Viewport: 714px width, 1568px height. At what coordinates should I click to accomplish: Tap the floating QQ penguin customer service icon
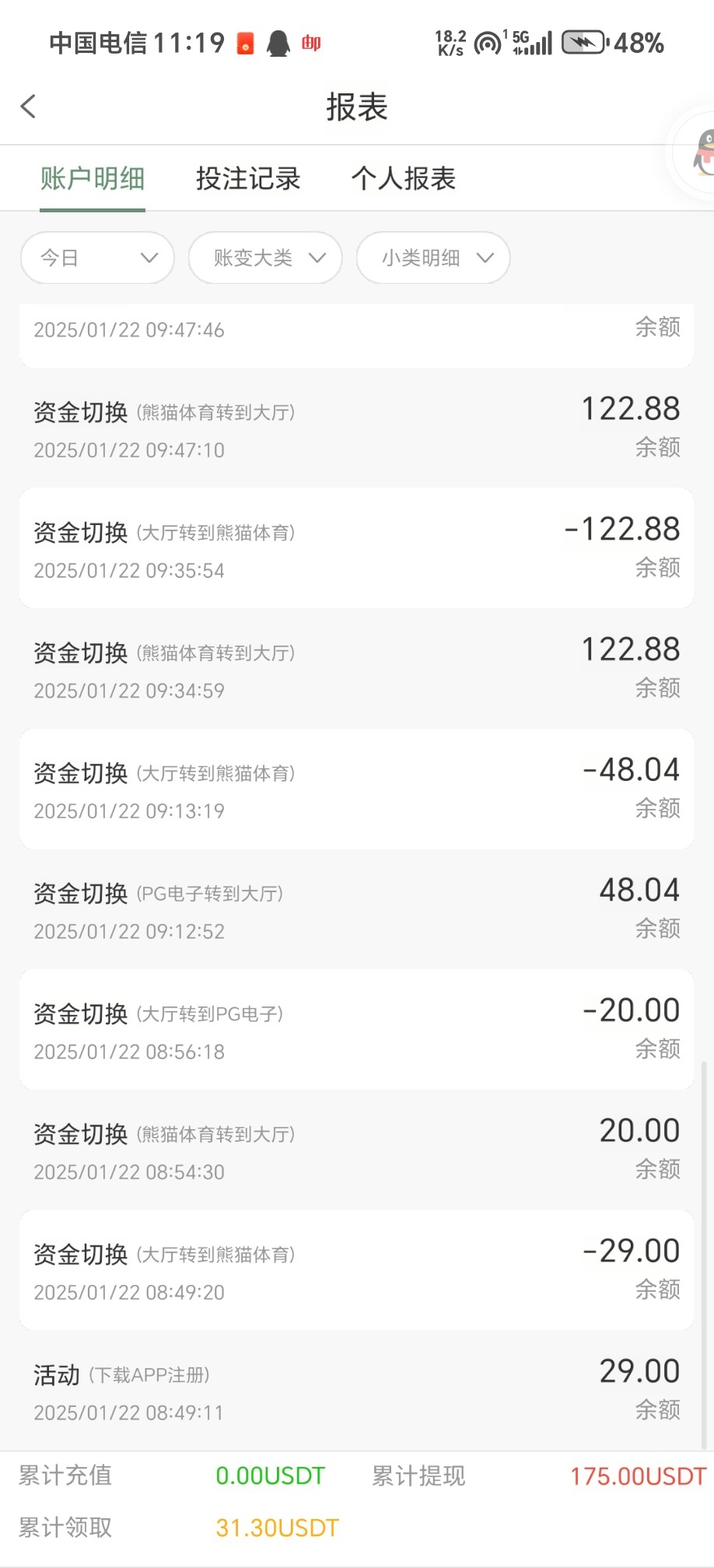pyautogui.click(x=702, y=152)
